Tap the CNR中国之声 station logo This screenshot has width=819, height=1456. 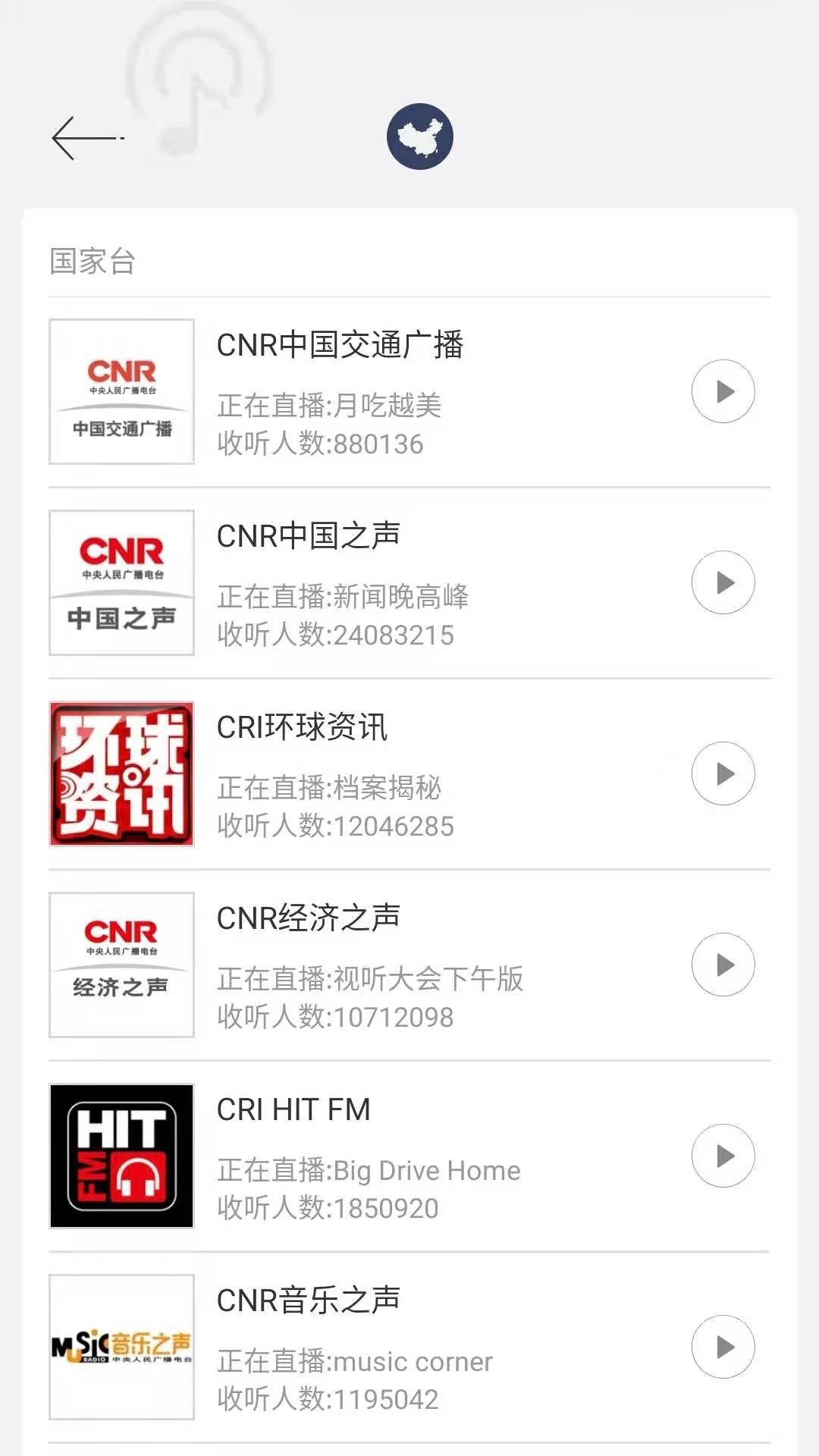coord(121,582)
